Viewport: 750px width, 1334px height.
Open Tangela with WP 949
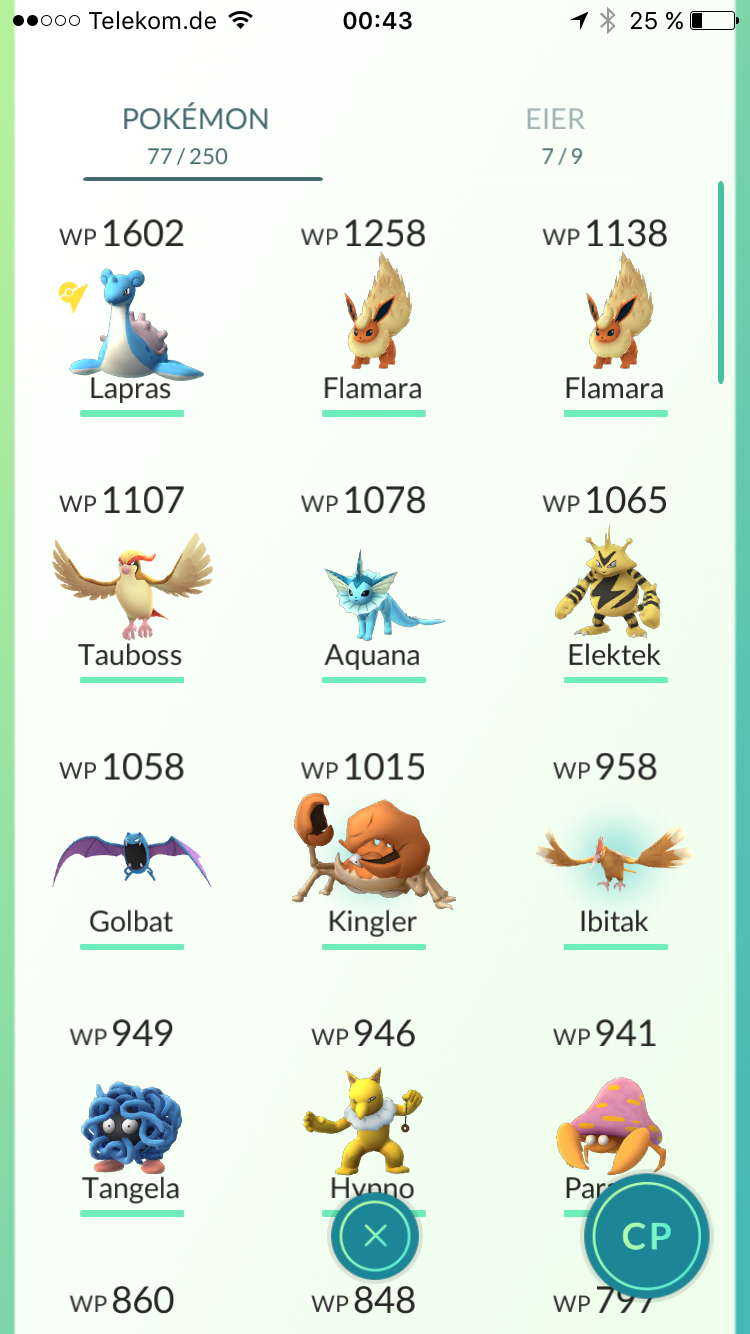pos(131,1125)
